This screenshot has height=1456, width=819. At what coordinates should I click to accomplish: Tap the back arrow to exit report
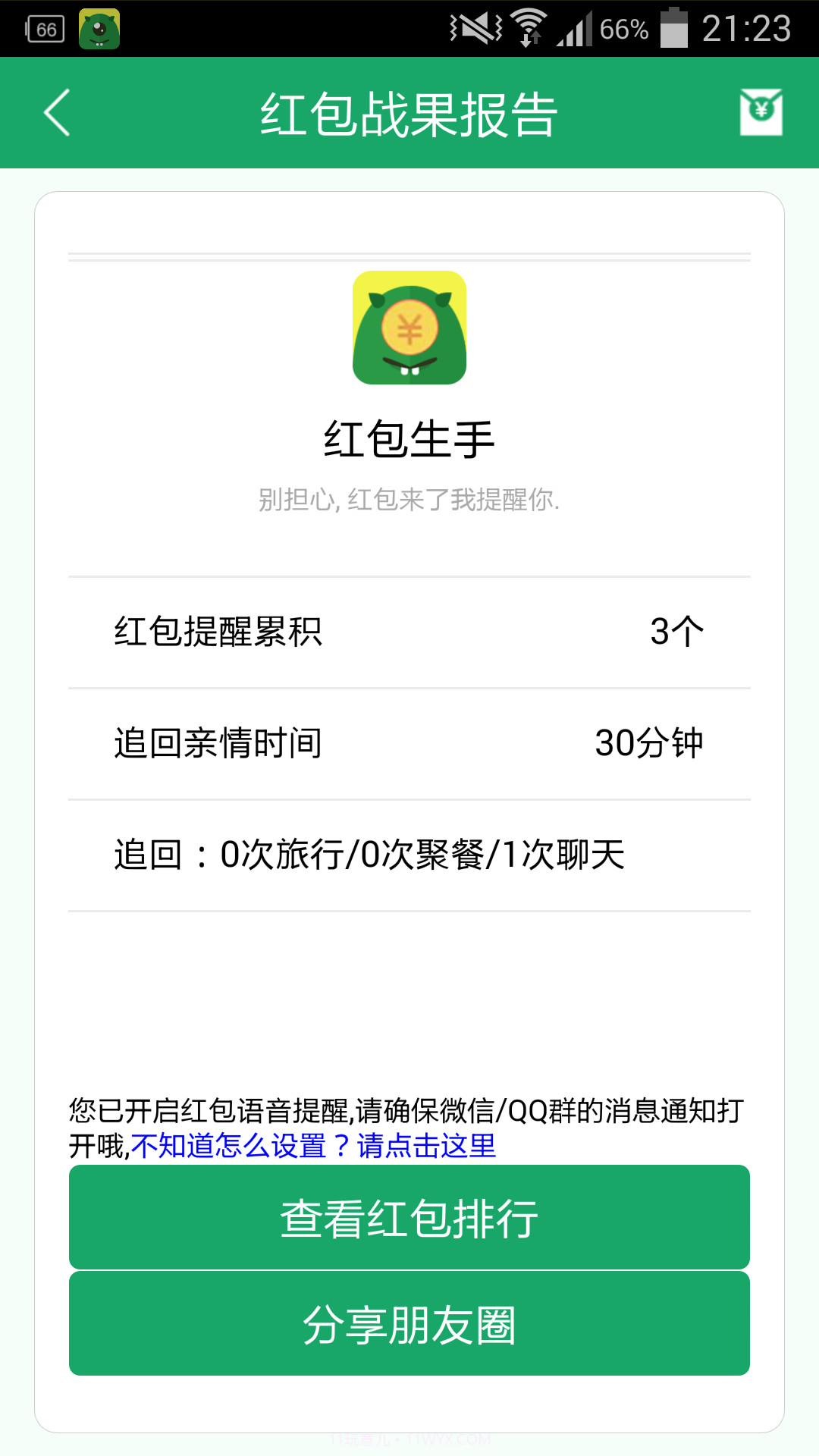[x=55, y=112]
